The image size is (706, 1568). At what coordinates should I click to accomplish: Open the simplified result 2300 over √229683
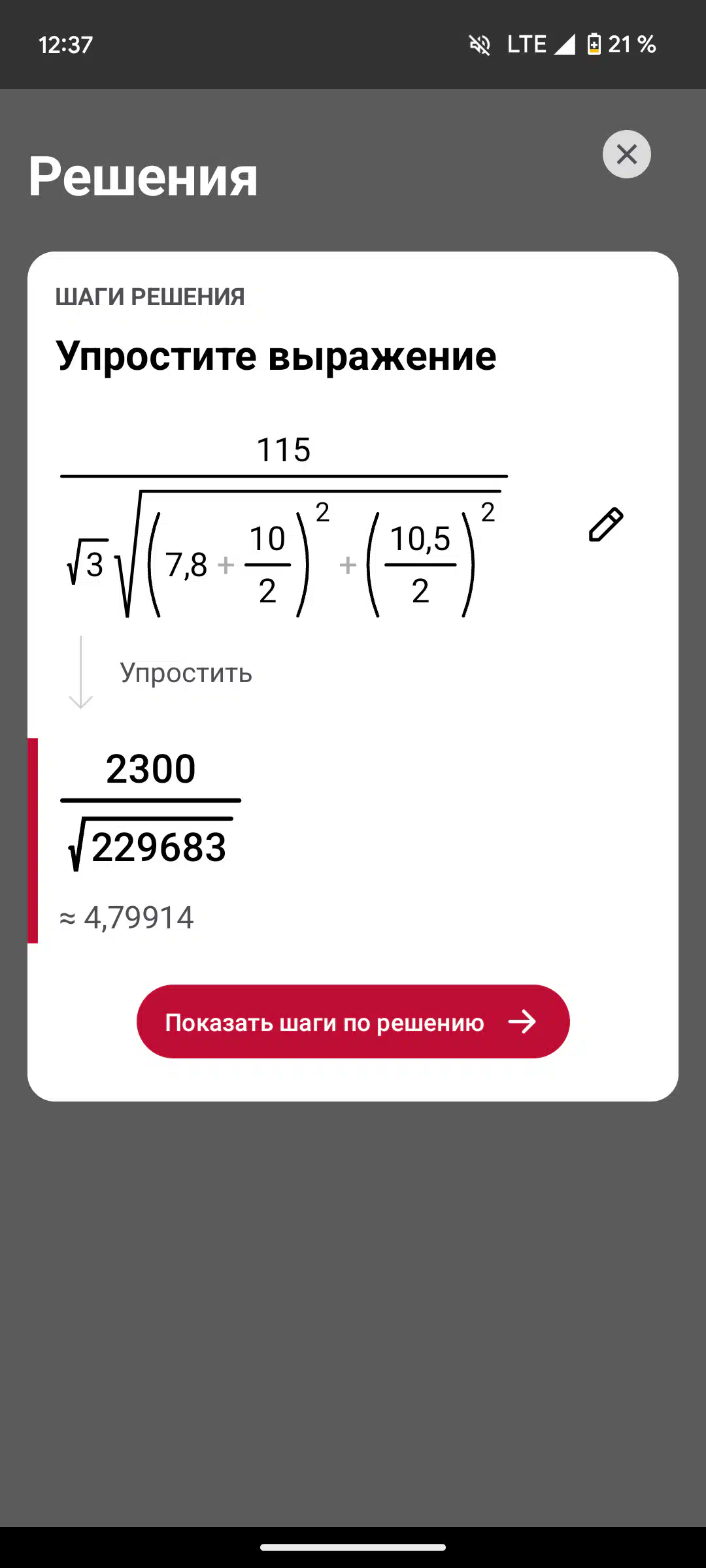tap(150, 810)
